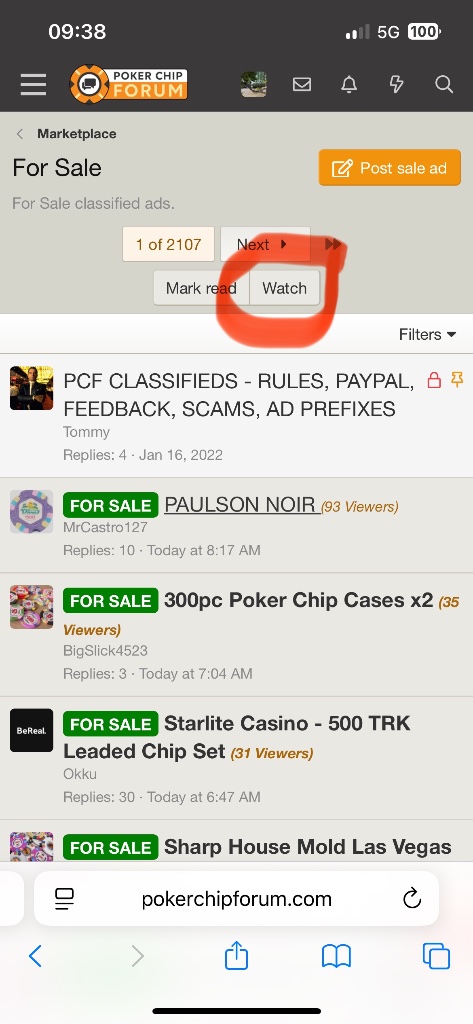
Task: Open the 300pc Poker Chip Cases thread
Action: tap(299, 600)
